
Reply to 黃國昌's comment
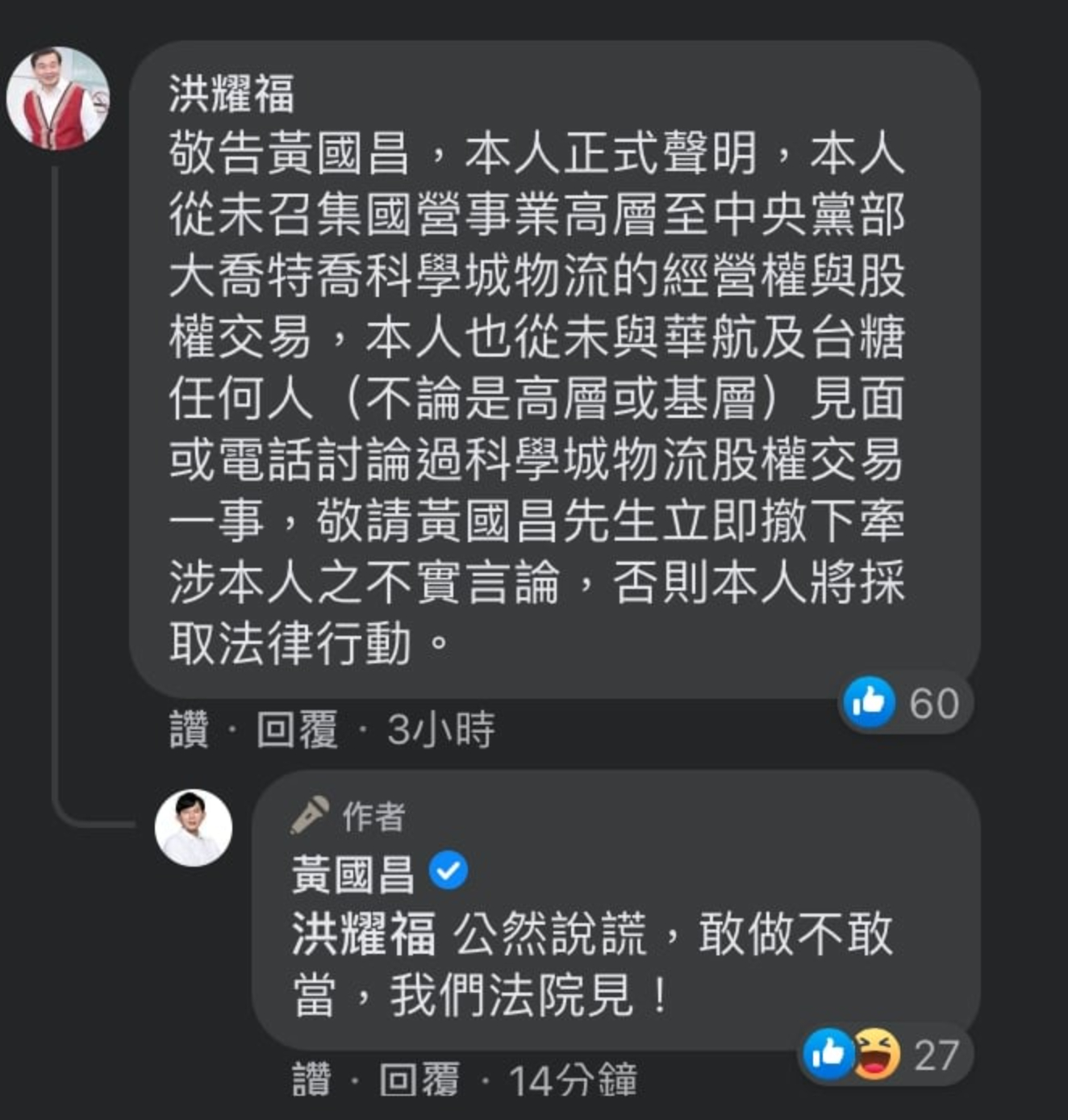(419, 1080)
